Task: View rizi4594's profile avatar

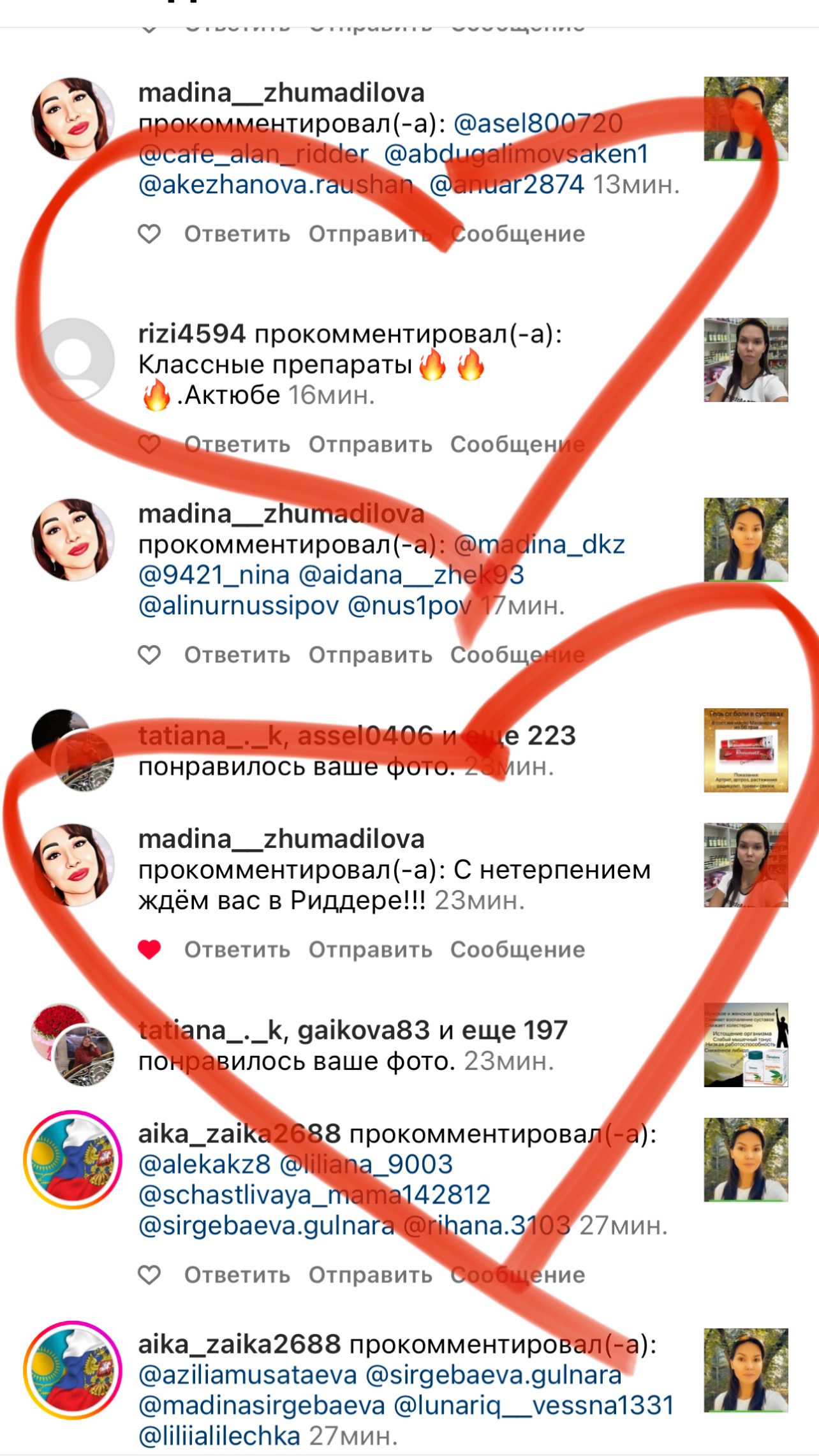Action: click(73, 360)
